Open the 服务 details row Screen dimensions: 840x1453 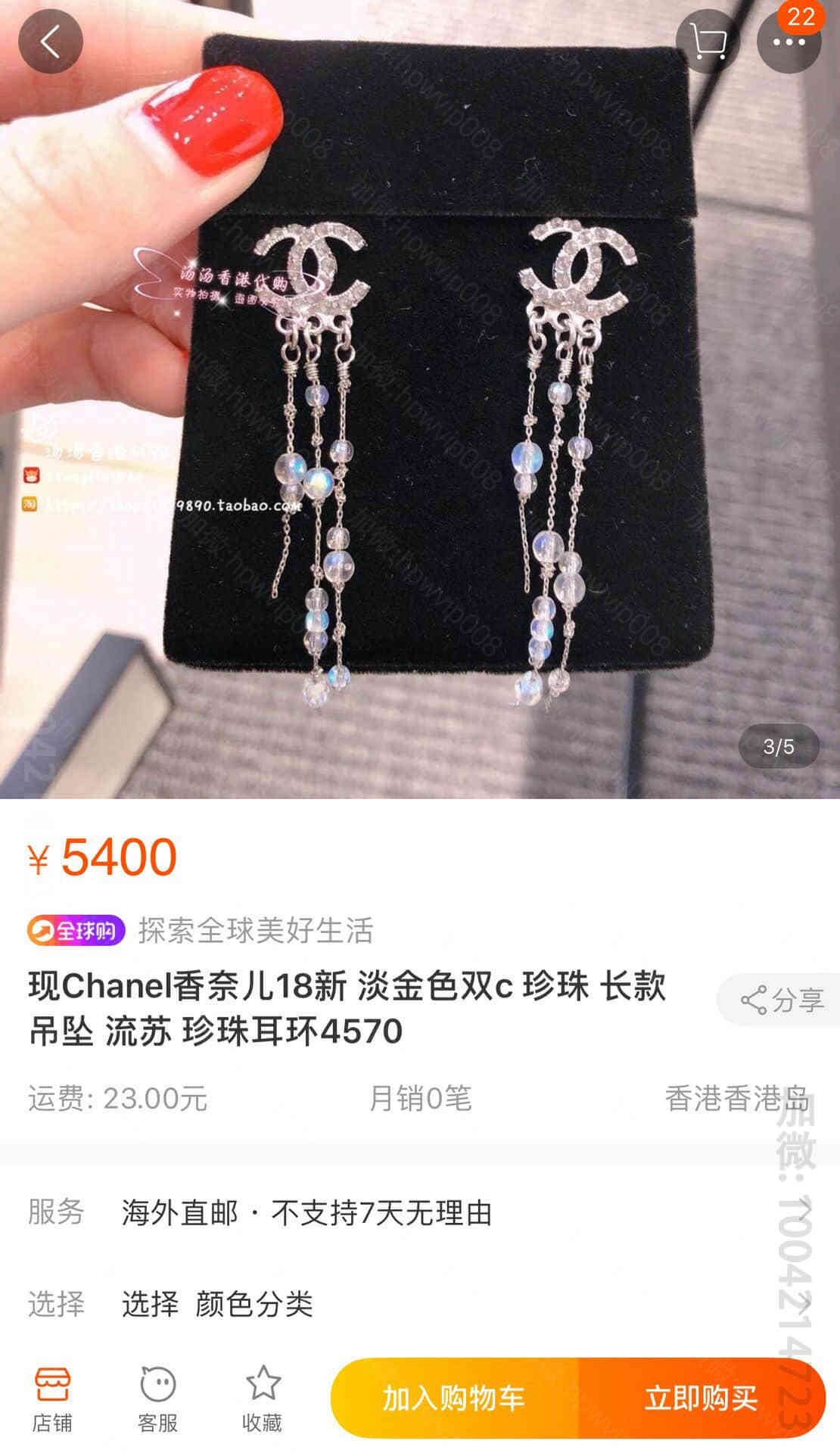tap(420, 1212)
